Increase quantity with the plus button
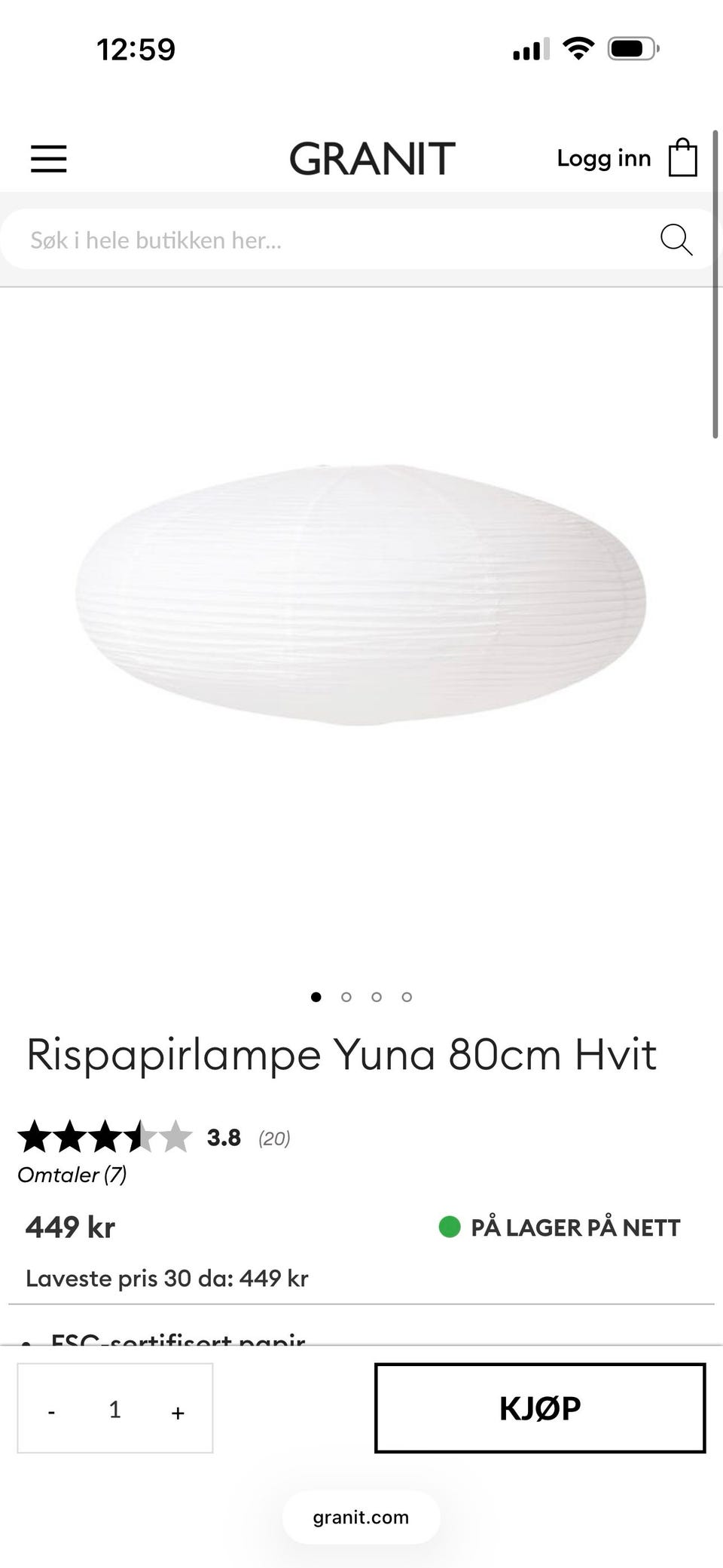Viewport: 723px width, 1568px height. tap(178, 1411)
